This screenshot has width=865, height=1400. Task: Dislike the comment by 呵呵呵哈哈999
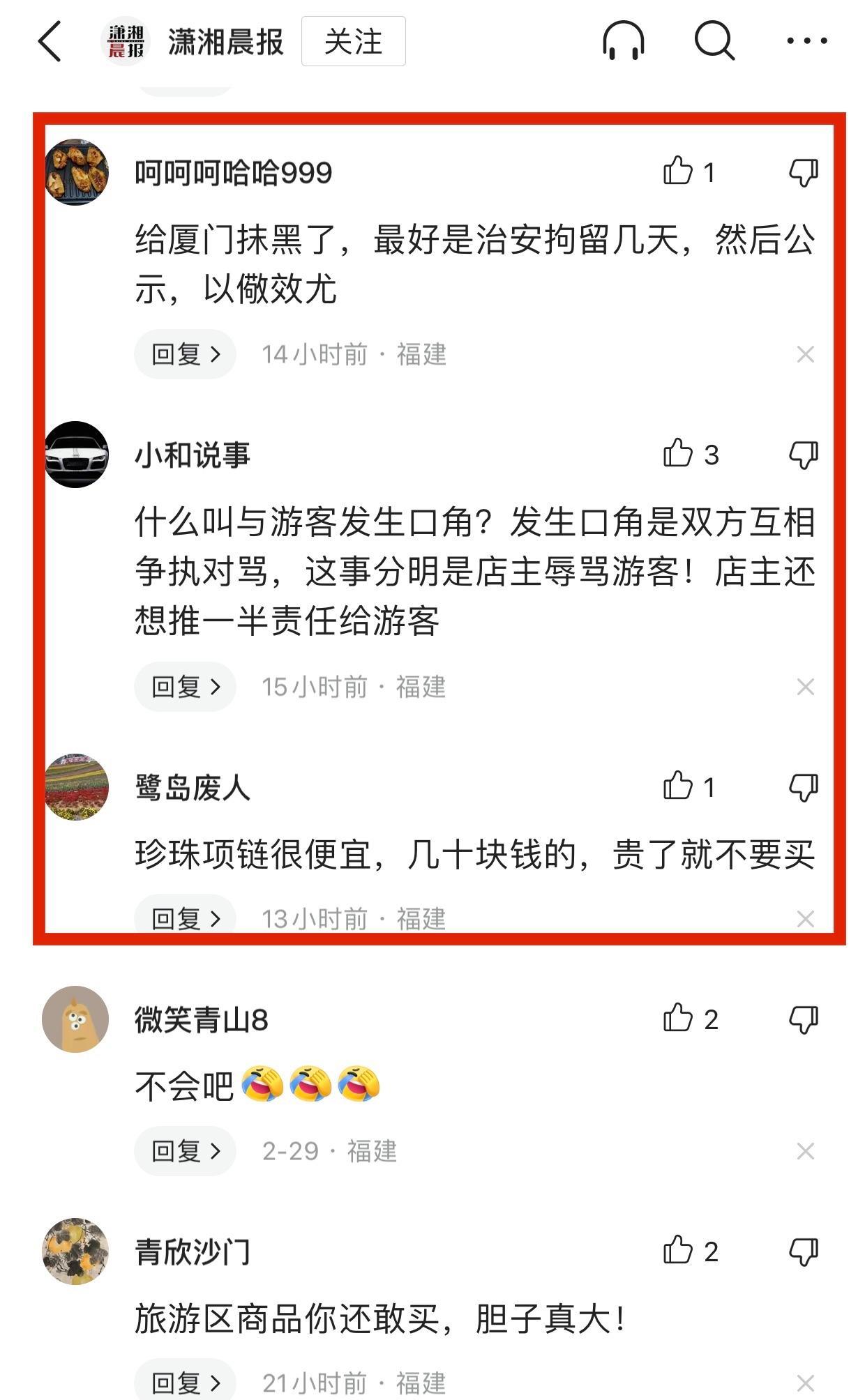pyautogui.click(x=804, y=172)
